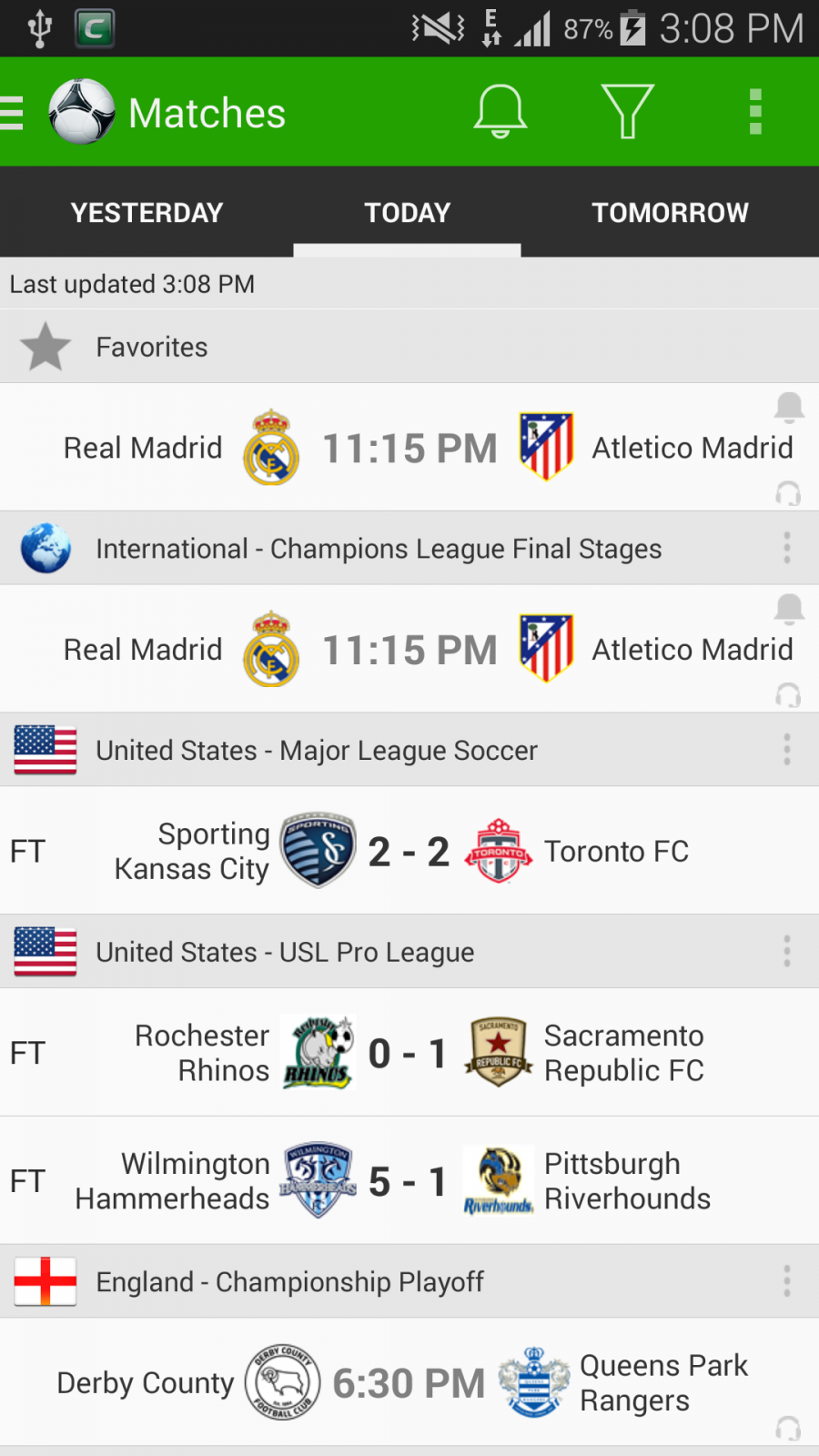The image size is (819, 1456).
Task: Open Real Madrid match under Favorites
Action: point(409,447)
